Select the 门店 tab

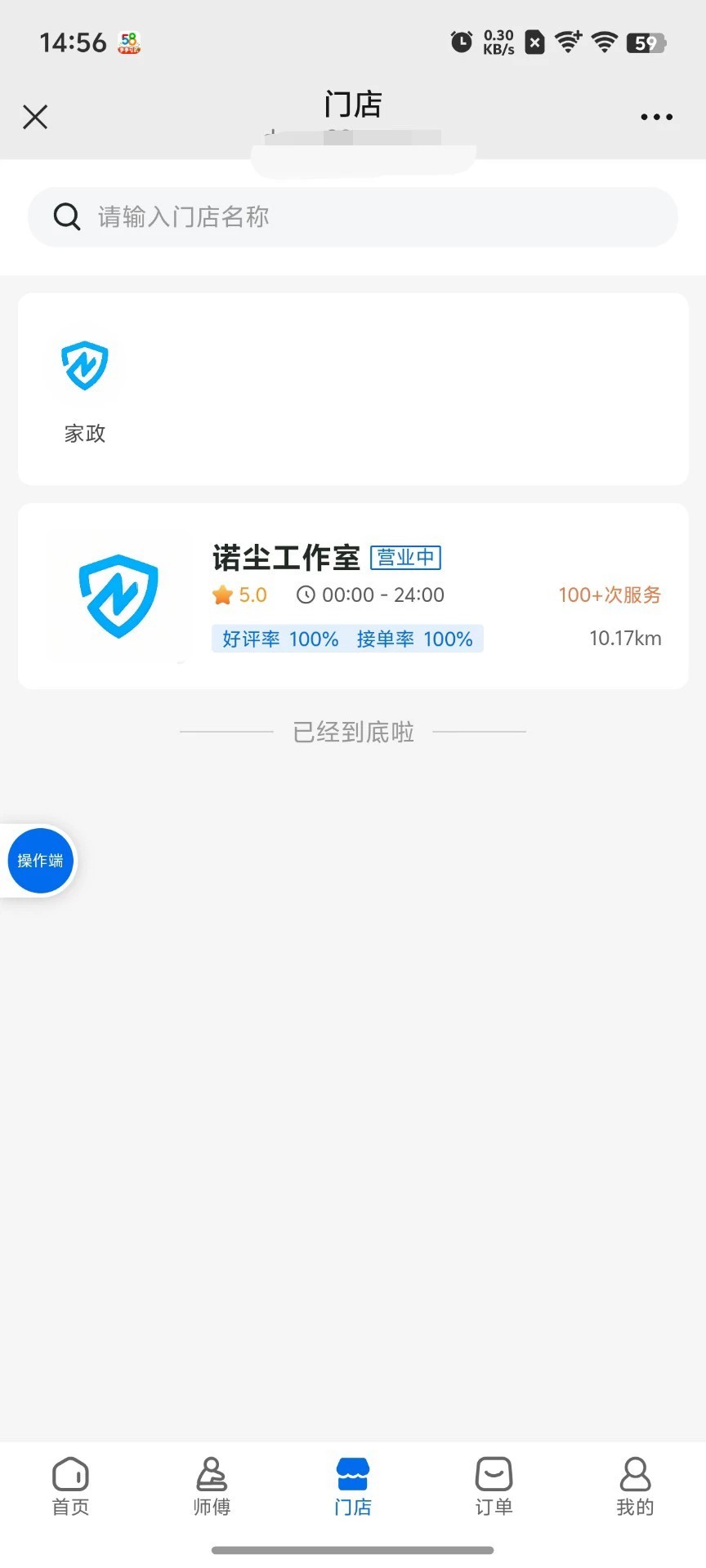coord(353,1486)
